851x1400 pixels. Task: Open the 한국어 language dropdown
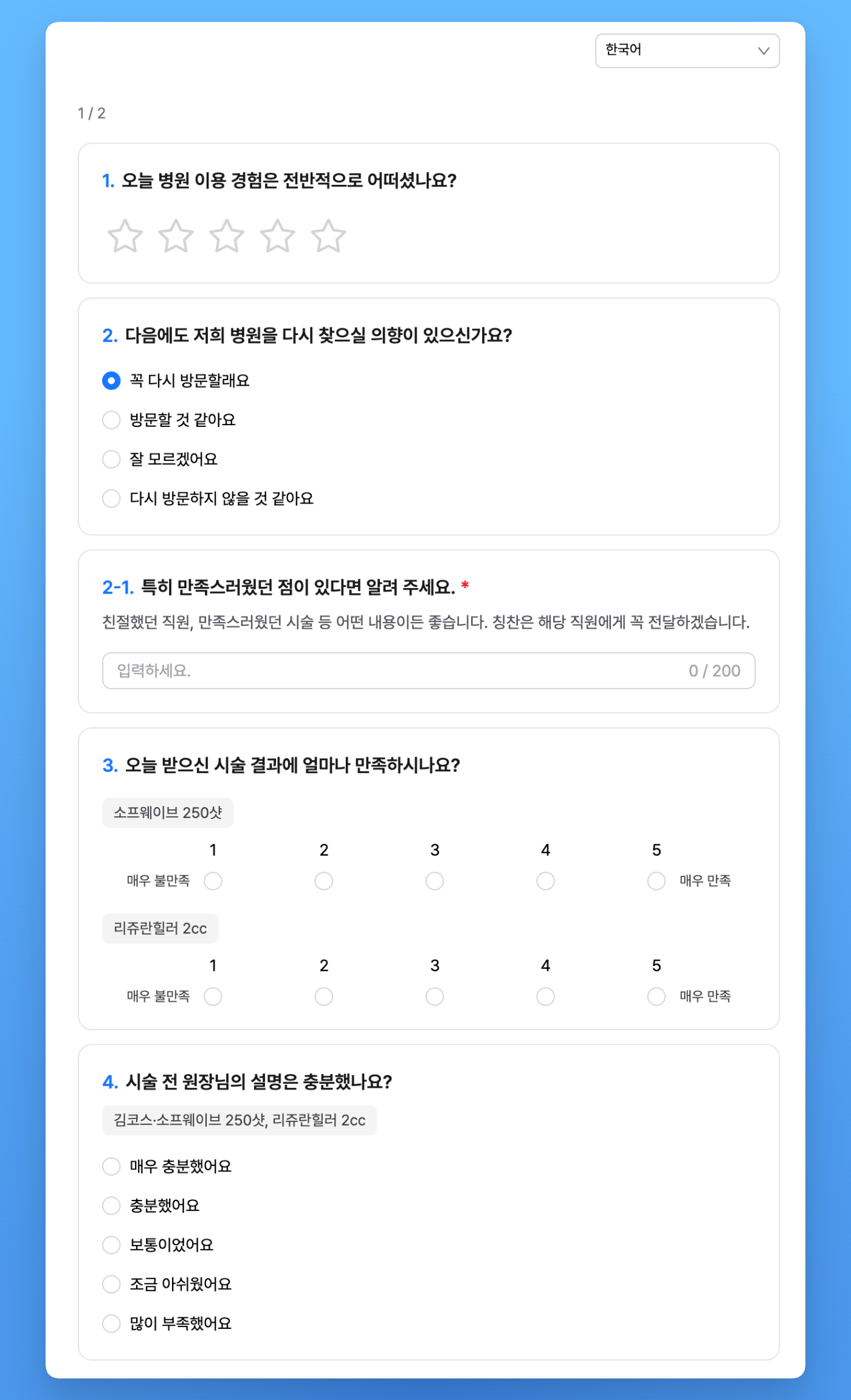(x=687, y=50)
